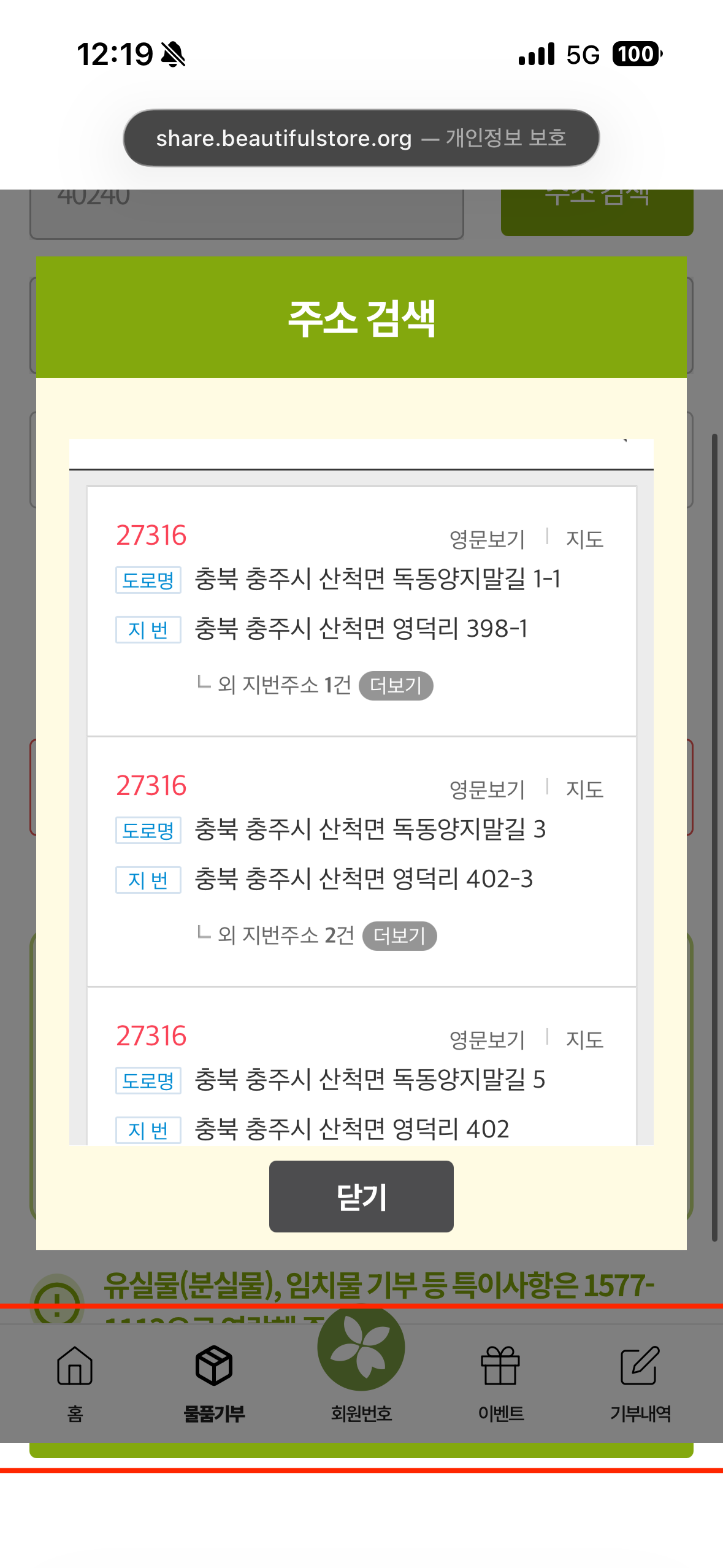Open map for 독동양지말길 1-1
Screen dimensions: 723x1568
pyautogui.click(x=584, y=539)
